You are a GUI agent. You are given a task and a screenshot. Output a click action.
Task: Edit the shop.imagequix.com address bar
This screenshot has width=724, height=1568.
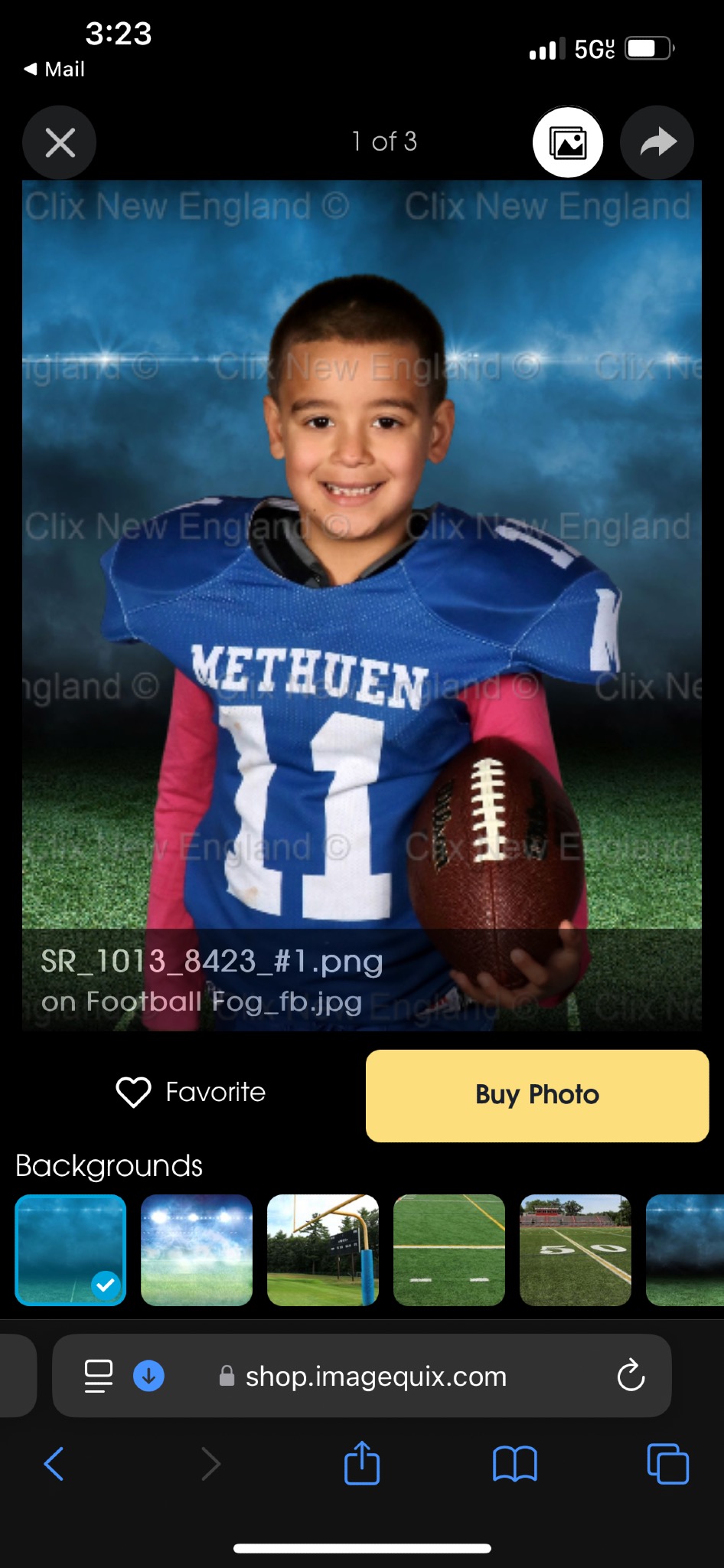[362, 1376]
